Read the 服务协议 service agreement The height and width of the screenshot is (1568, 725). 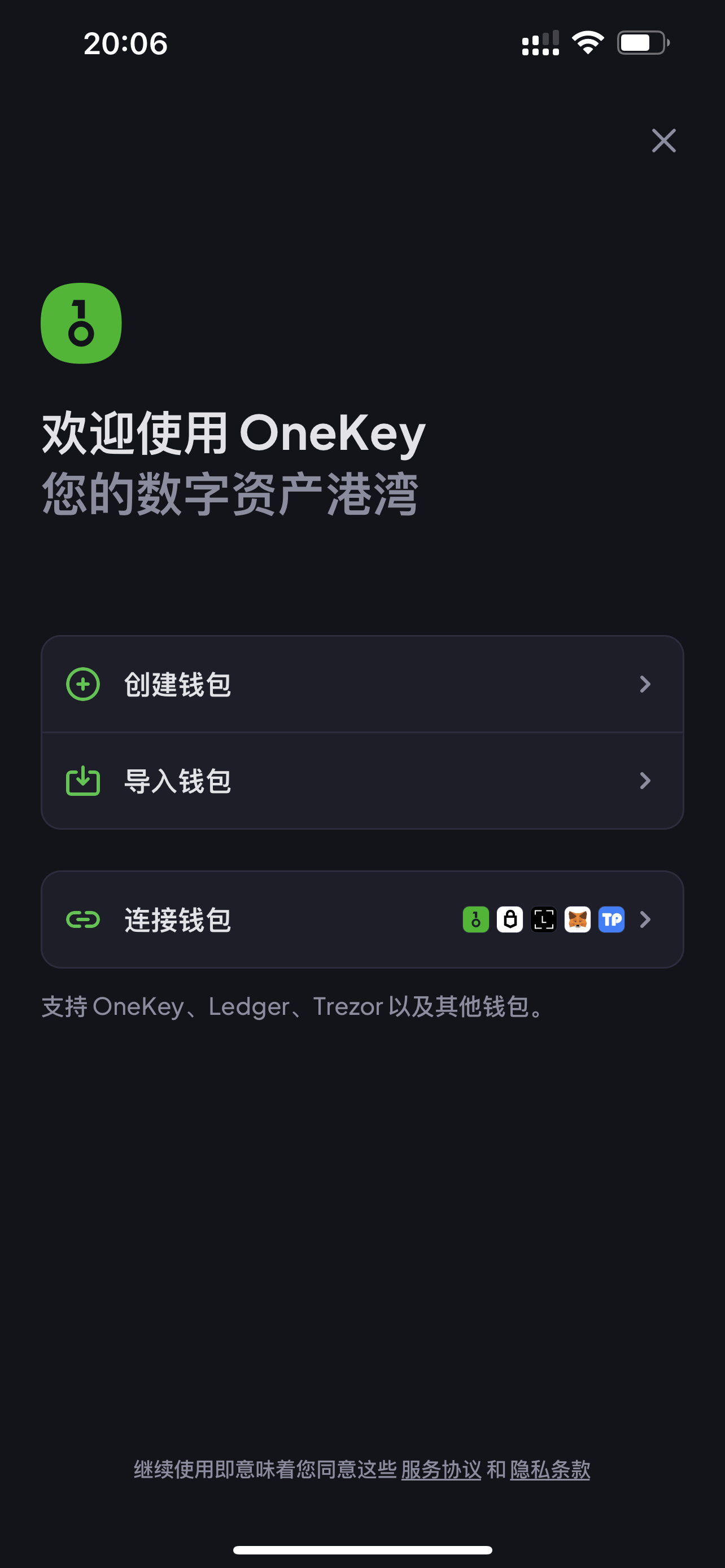pos(441,1469)
